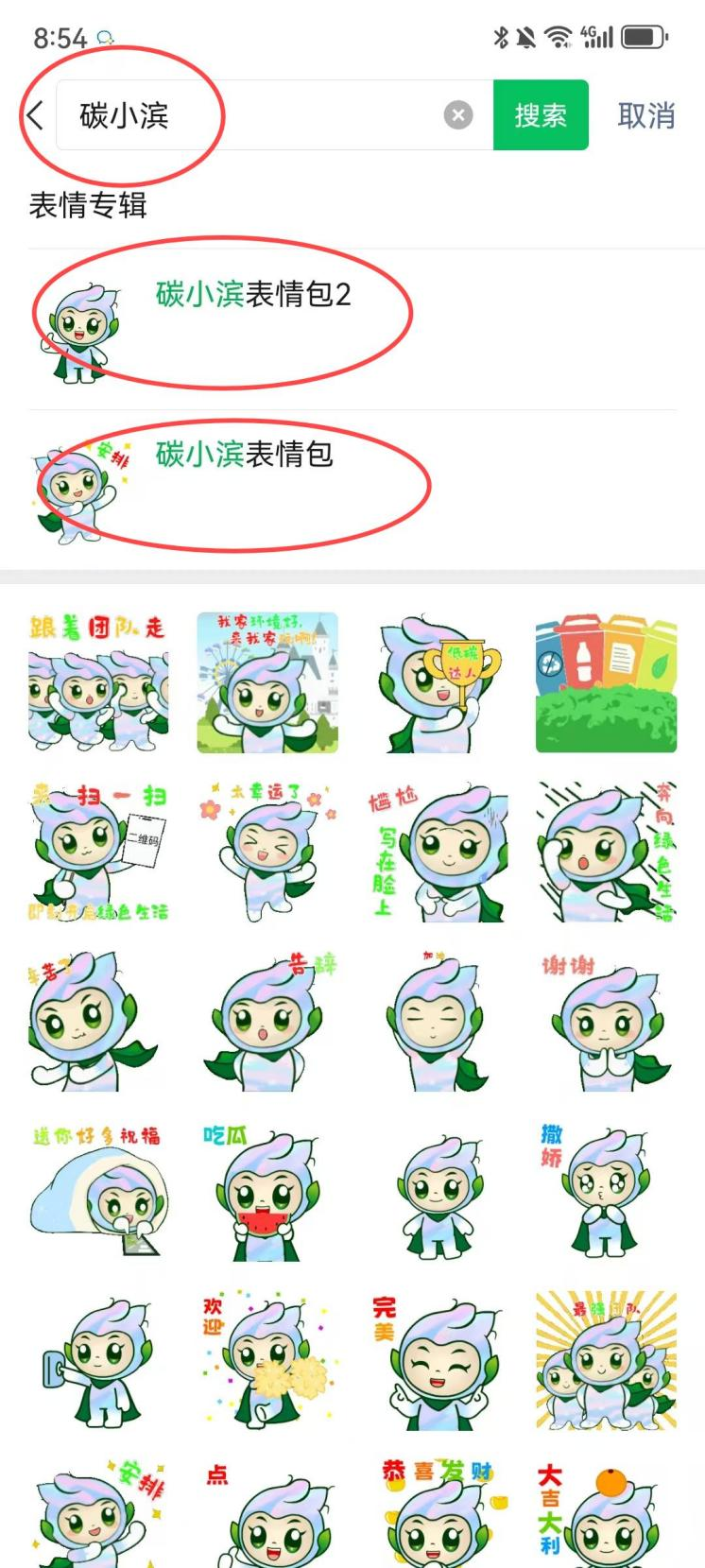Cancel the search with 取消
Screen dimensions: 705x1568
pyautogui.click(x=646, y=115)
